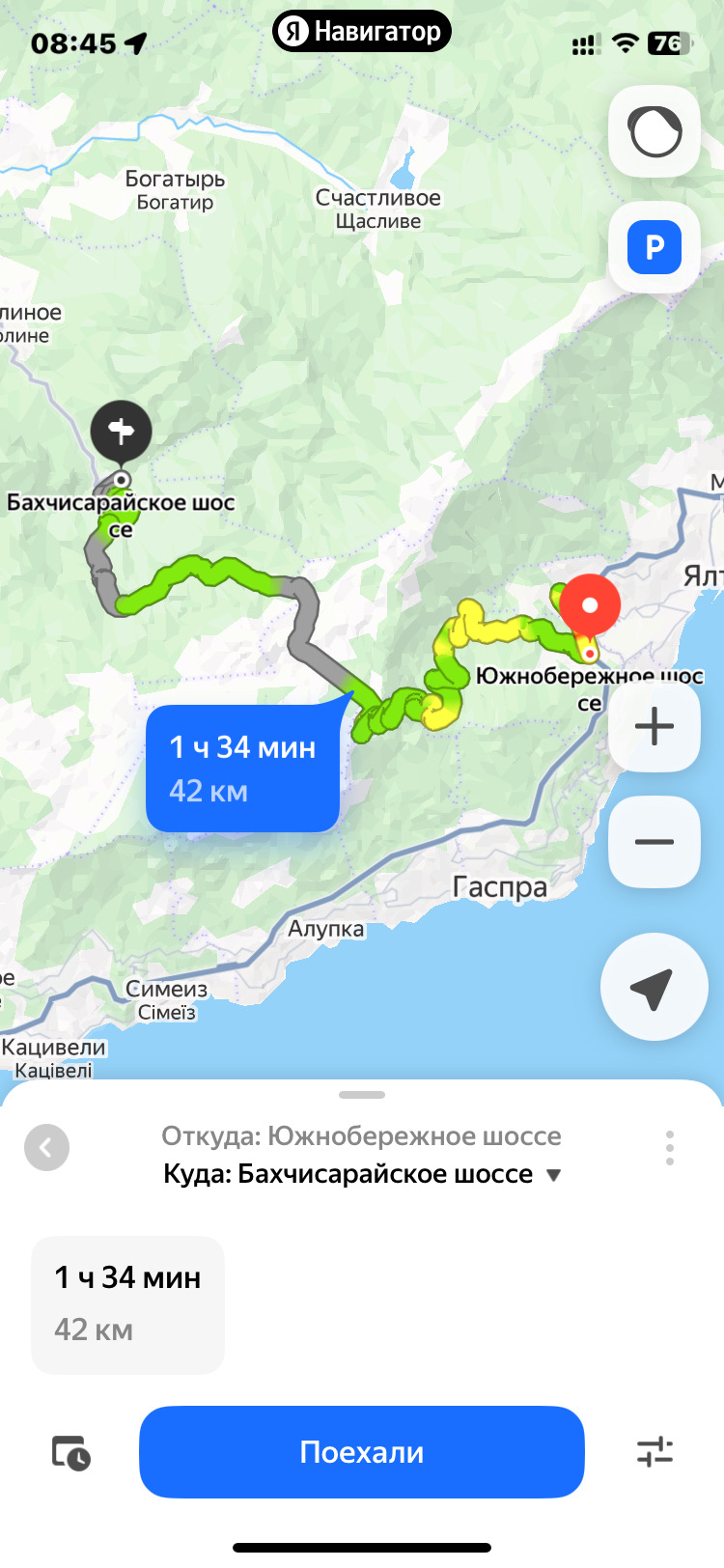
Task: Open route settings sliders icon
Action: pos(654,1452)
